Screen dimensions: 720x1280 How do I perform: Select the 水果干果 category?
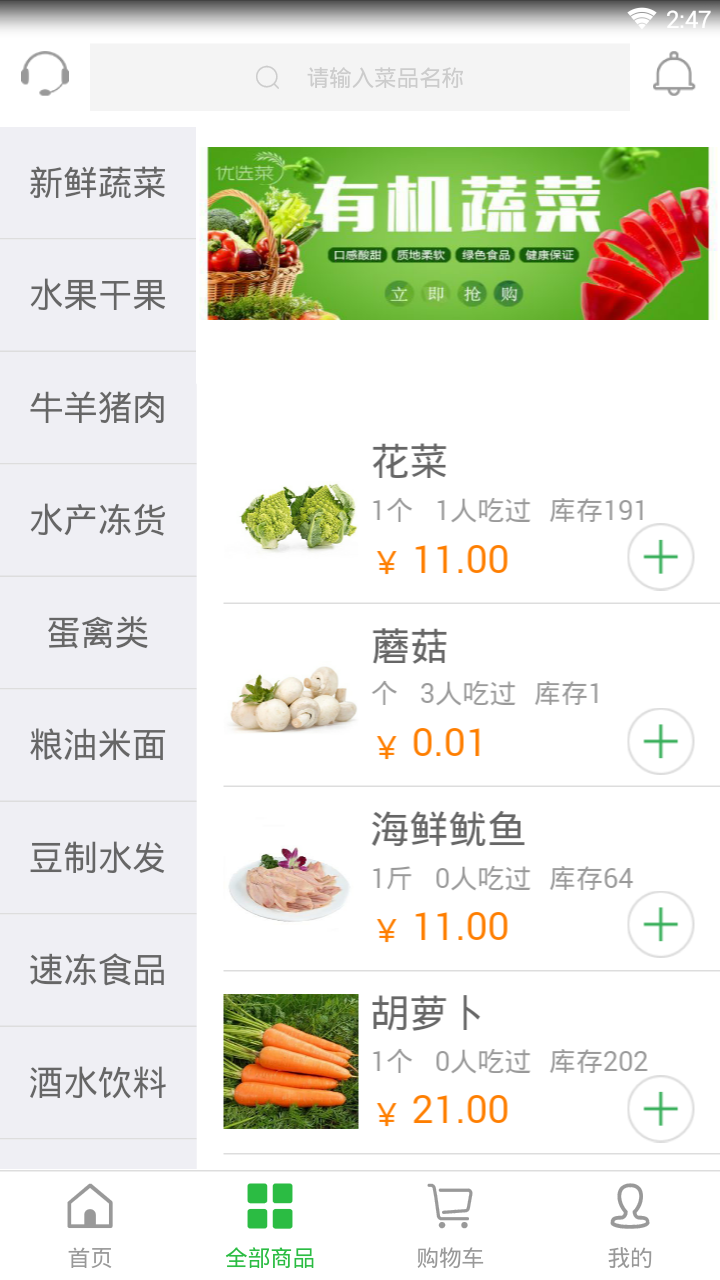point(98,295)
